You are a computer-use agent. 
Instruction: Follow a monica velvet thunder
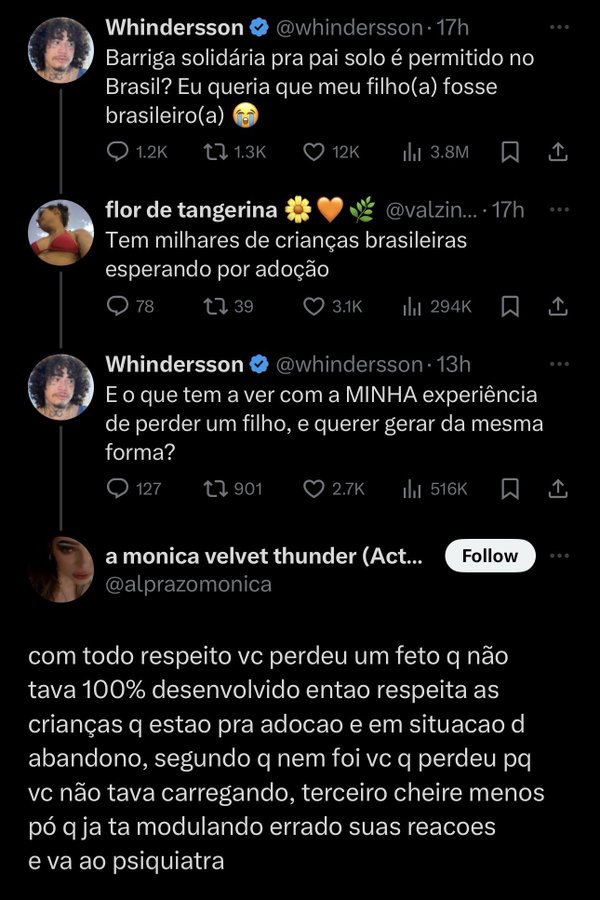click(x=490, y=556)
